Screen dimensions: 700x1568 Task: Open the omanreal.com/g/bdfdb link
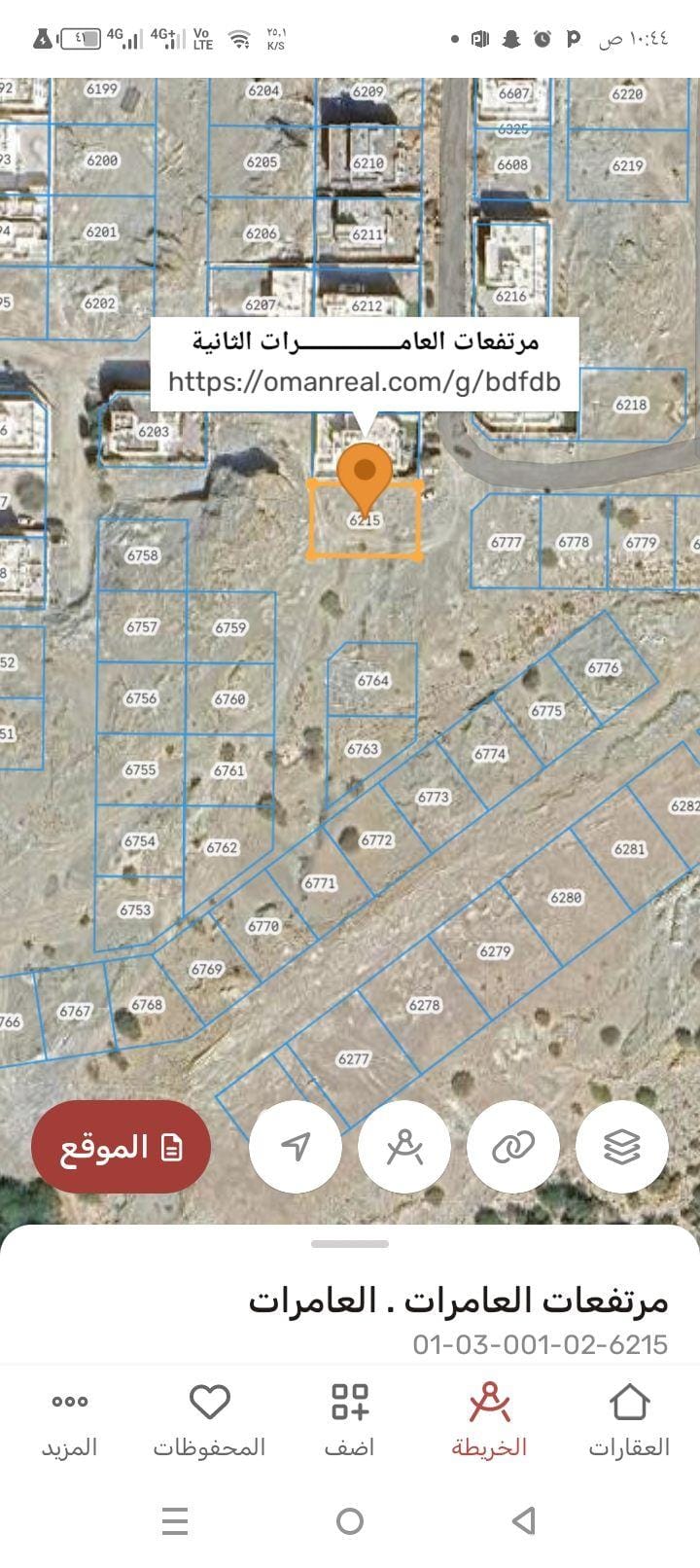coord(365,382)
